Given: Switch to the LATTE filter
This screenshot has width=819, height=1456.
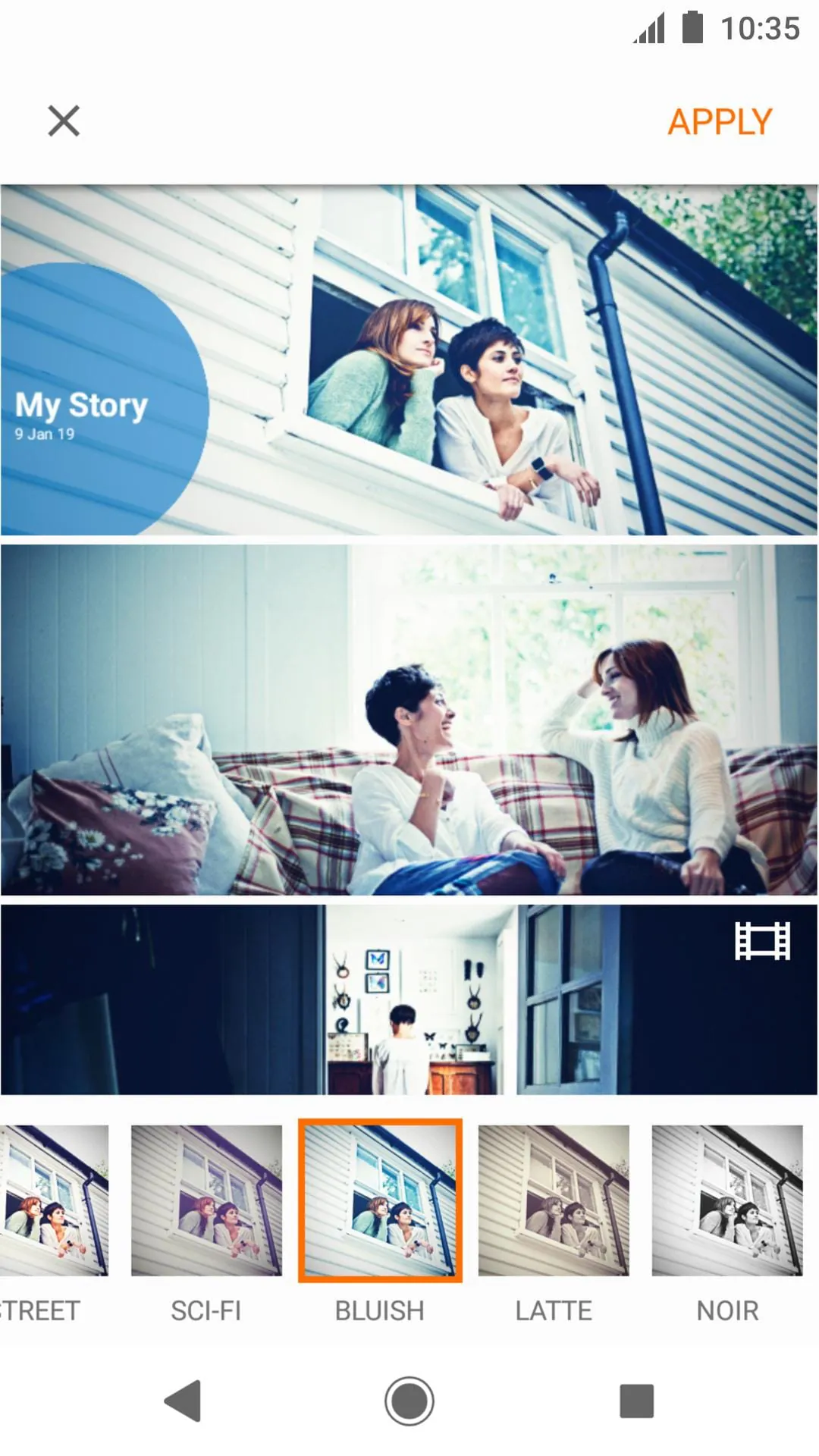Looking at the screenshot, I should click(x=554, y=1200).
